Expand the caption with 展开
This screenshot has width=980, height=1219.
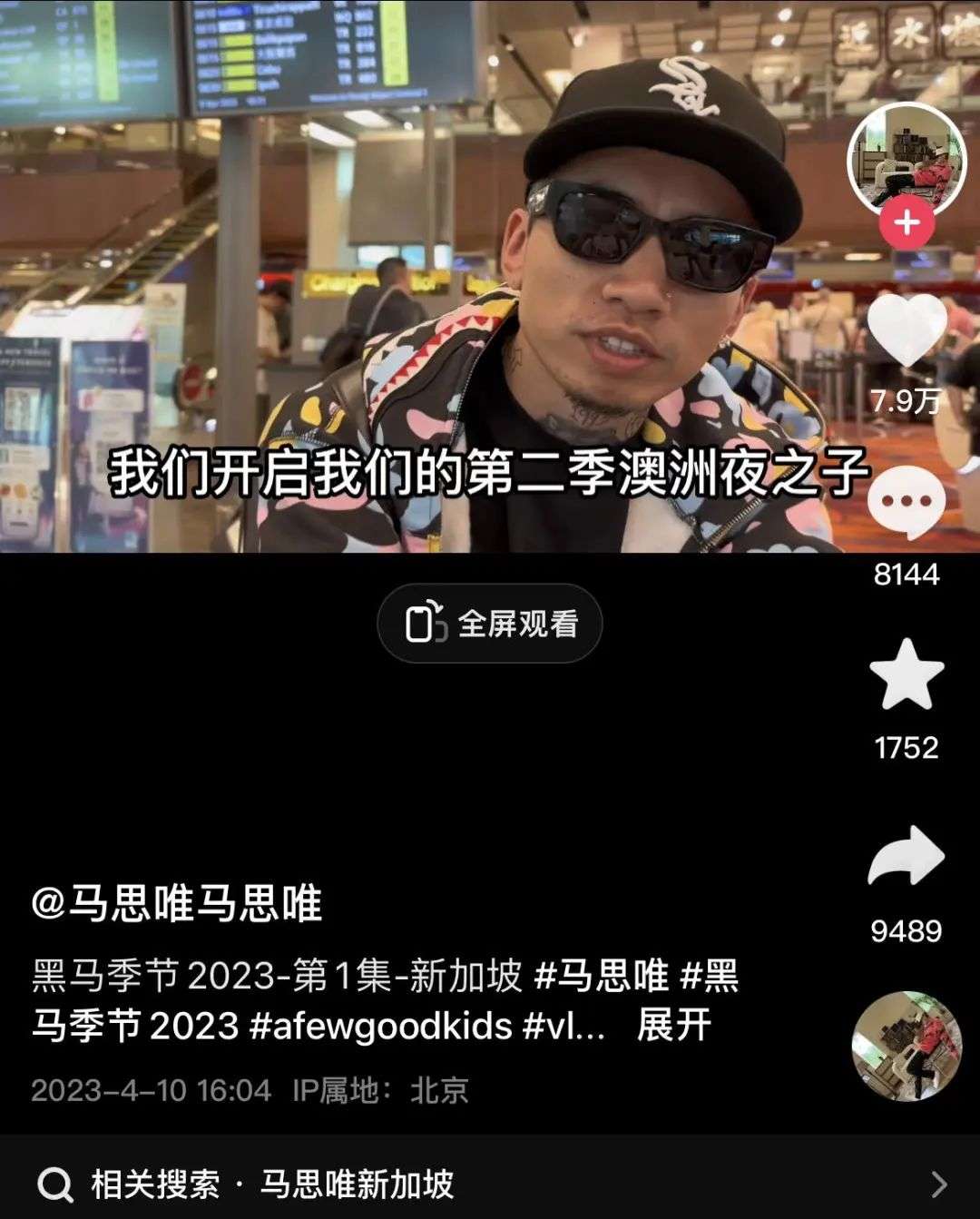pyautogui.click(x=673, y=1026)
